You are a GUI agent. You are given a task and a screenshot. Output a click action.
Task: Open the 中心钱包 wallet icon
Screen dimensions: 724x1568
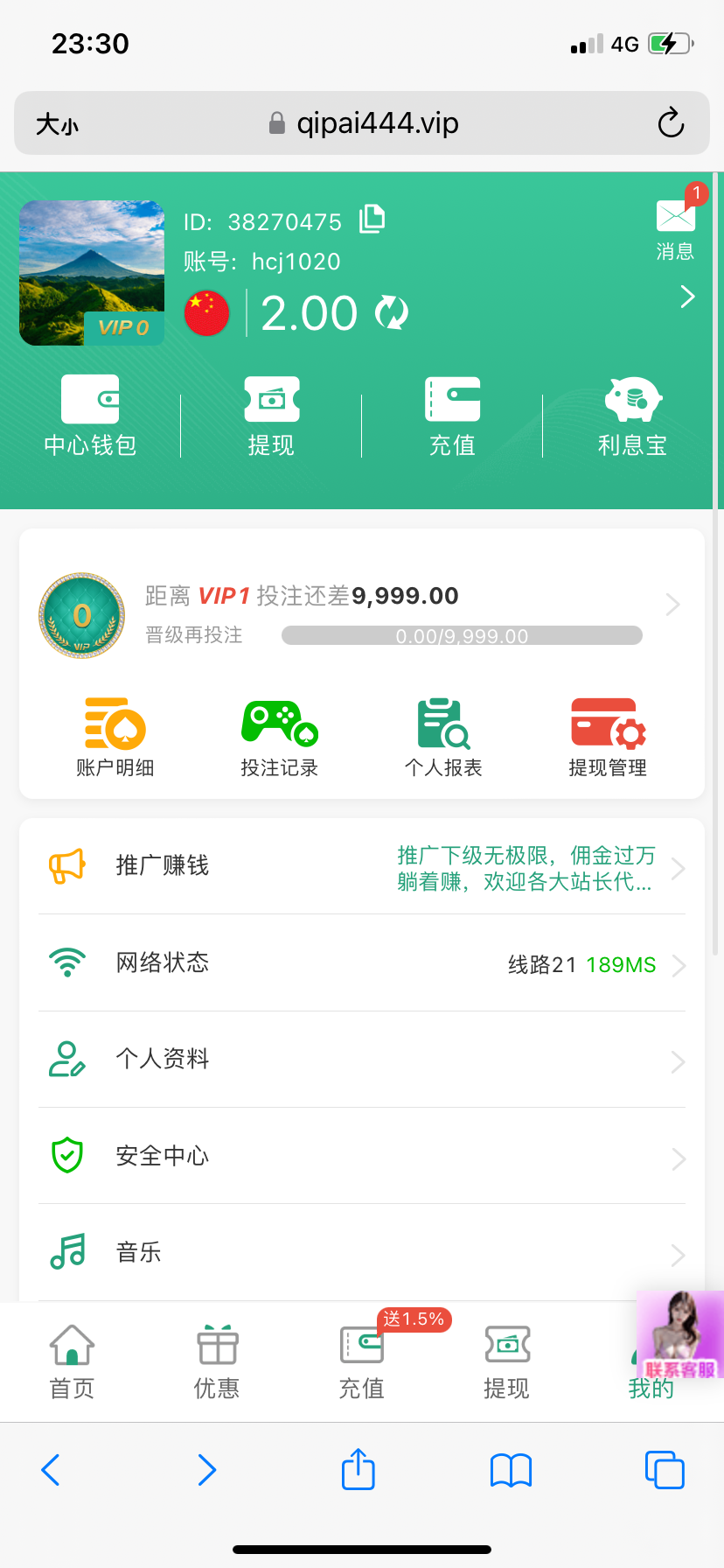click(90, 413)
